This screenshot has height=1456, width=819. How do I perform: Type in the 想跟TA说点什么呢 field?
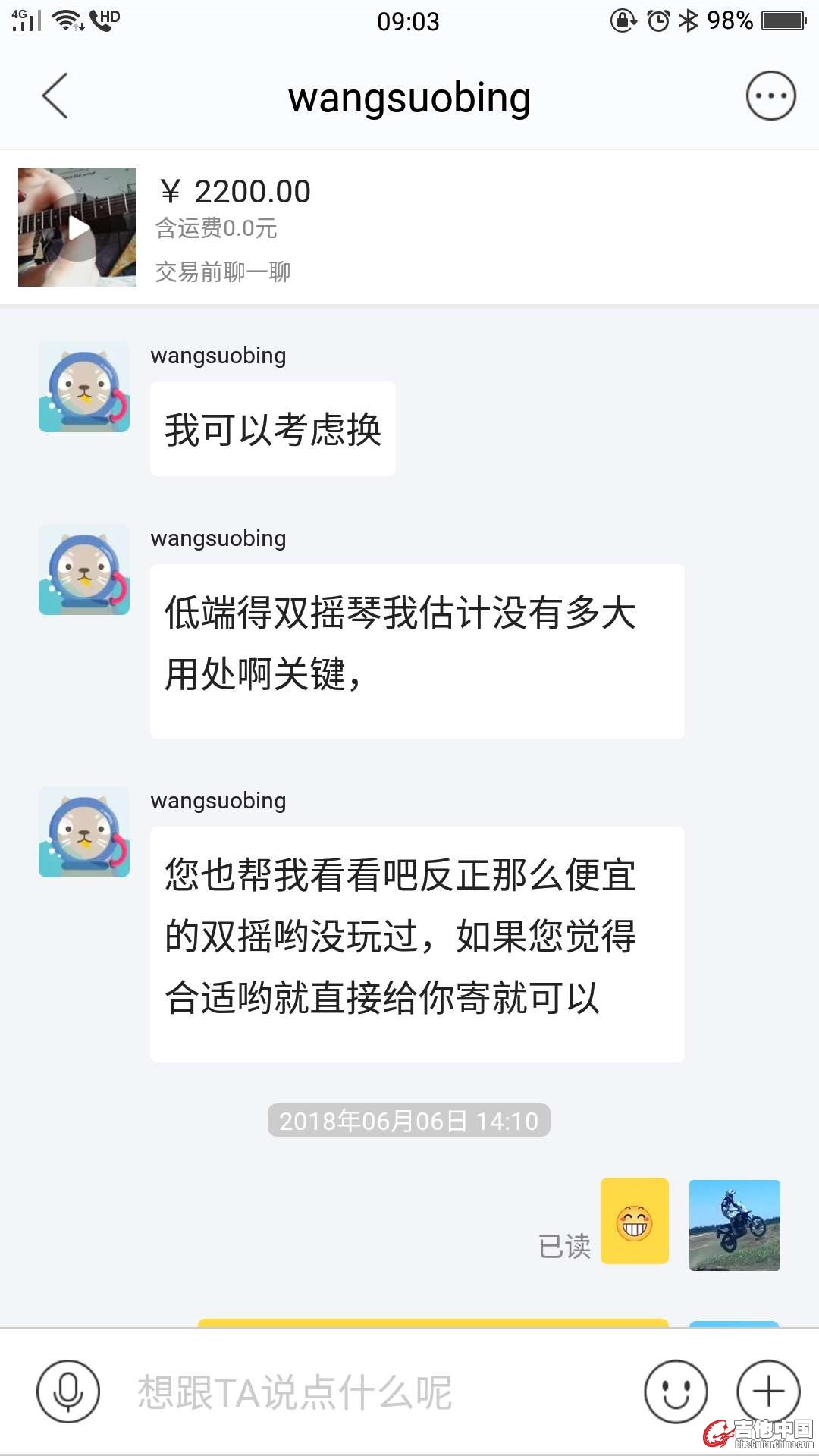[x=364, y=1392]
